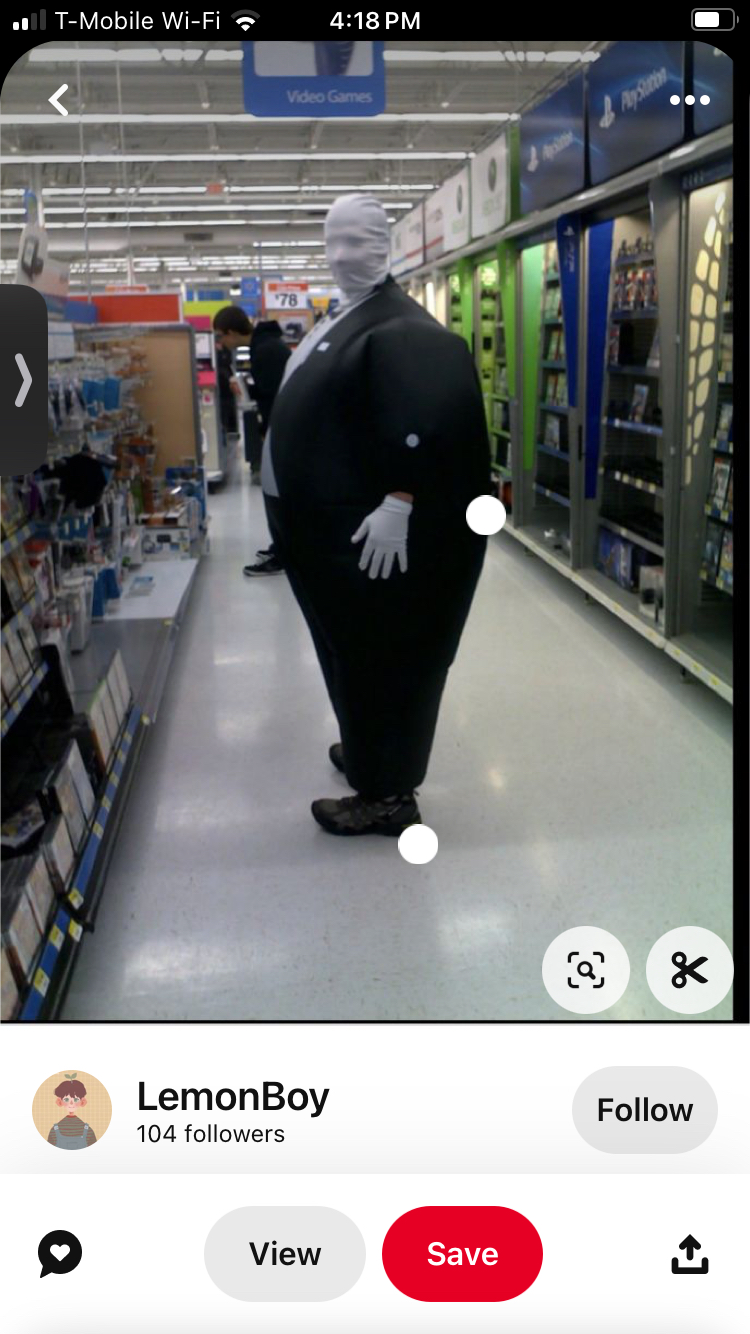750x1334 pixels.
Task: Go back using the top-left arrow
Action: 60,100
